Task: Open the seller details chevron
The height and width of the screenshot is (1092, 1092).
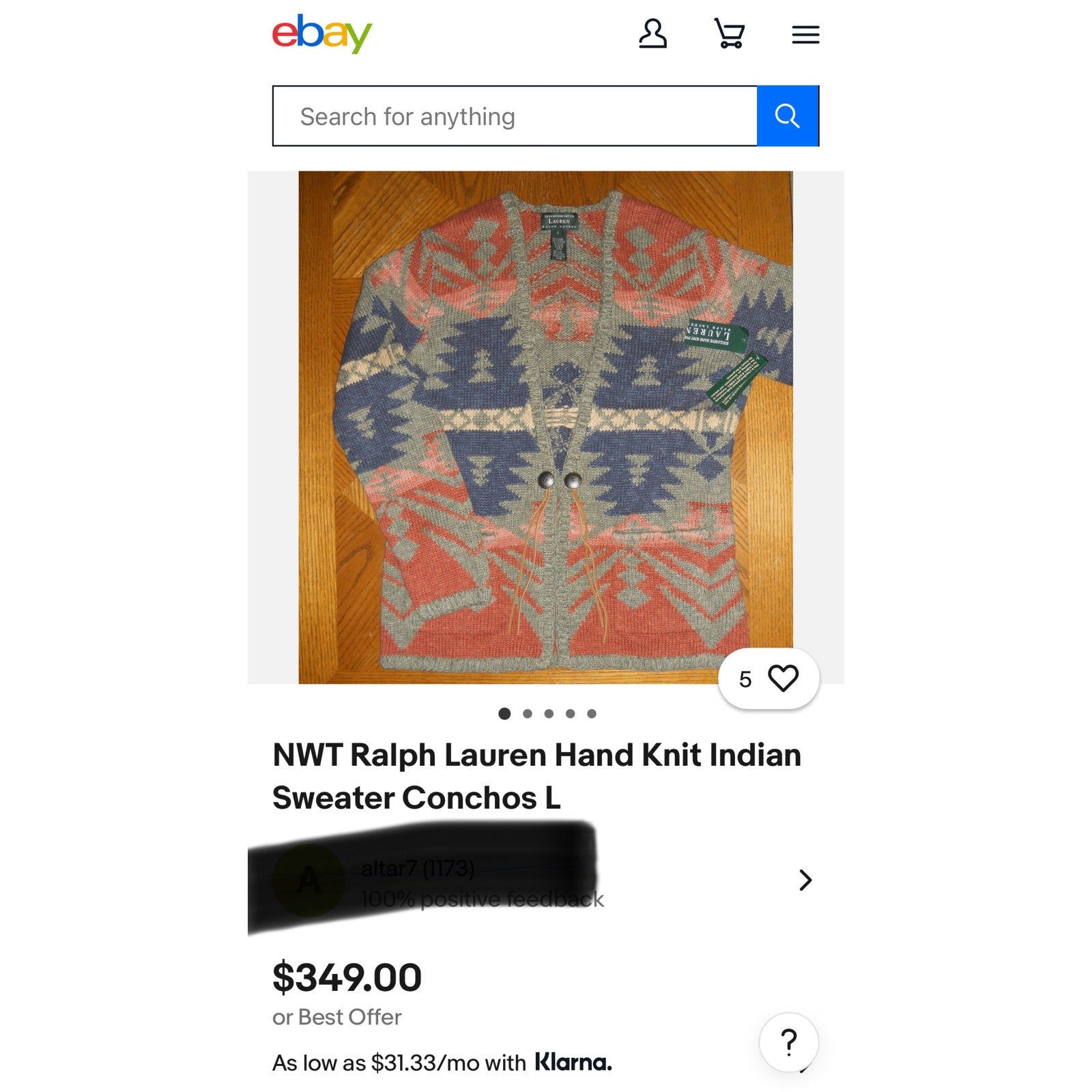Action: click(x=805, y=880)
